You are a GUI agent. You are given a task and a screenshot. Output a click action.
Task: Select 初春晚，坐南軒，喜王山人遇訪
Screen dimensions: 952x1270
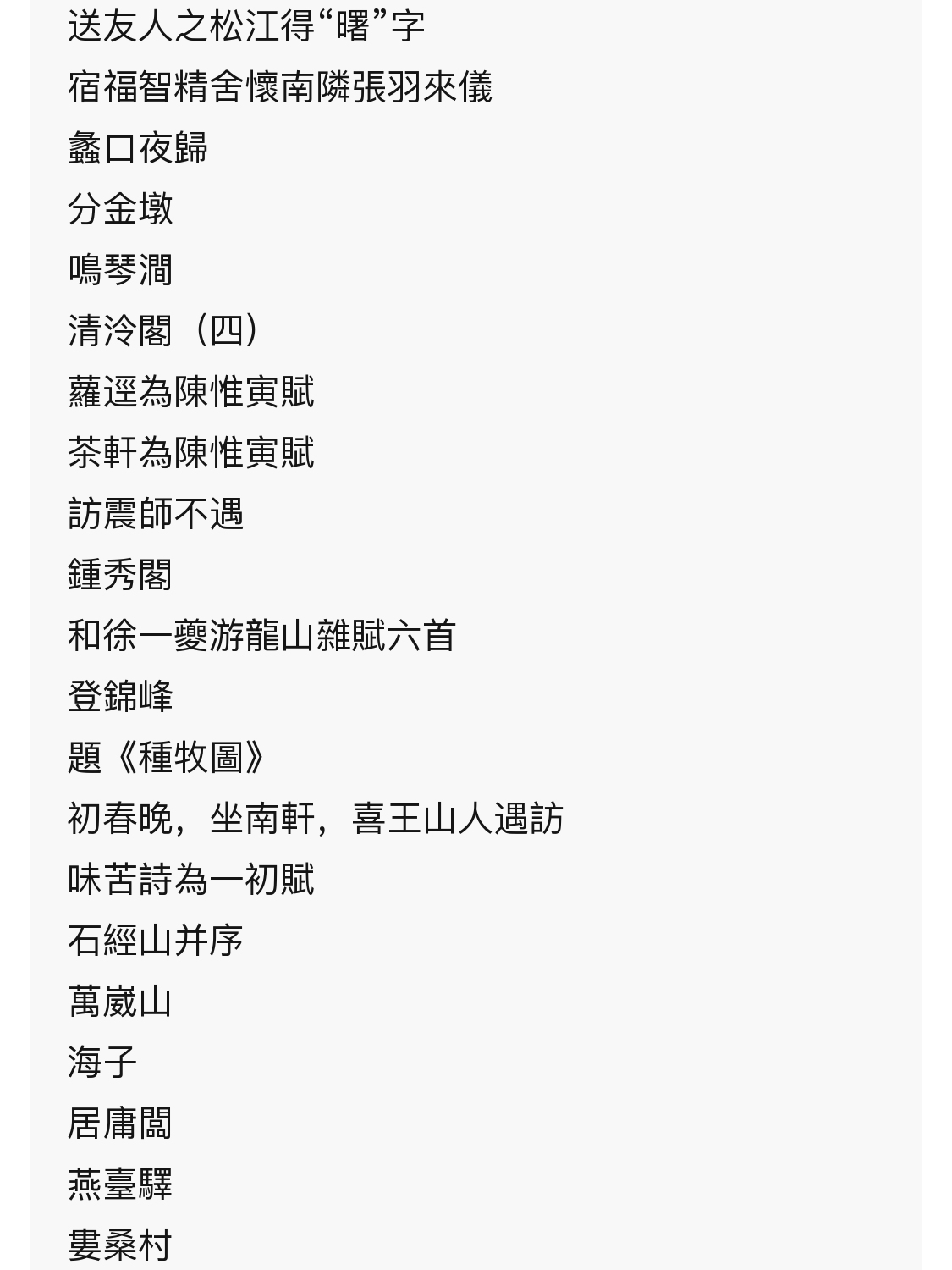[x=316, y=819]
